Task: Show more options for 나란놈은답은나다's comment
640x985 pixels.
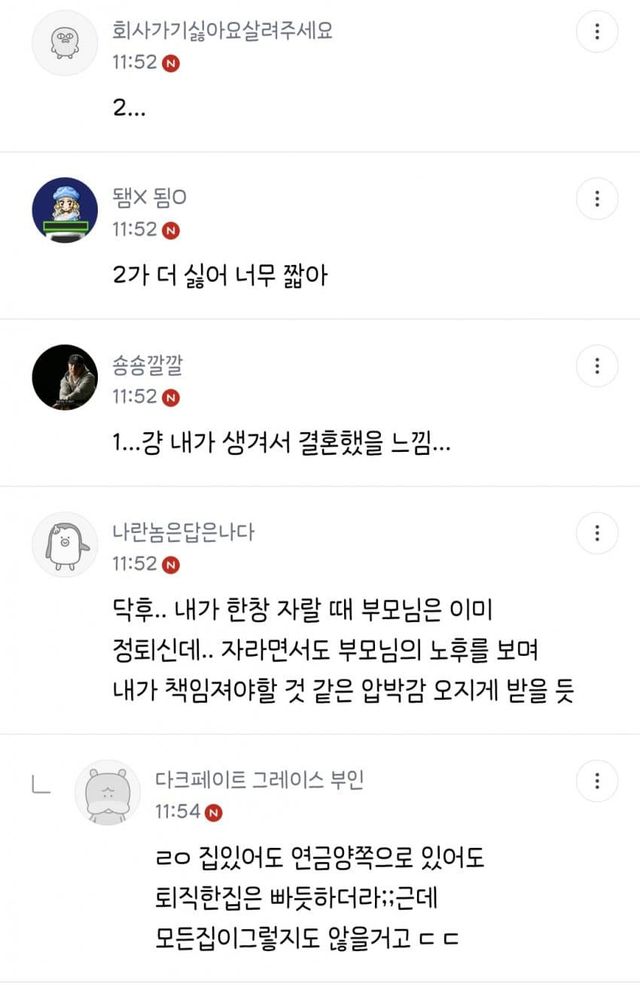Action: click(x=597, y=531)
